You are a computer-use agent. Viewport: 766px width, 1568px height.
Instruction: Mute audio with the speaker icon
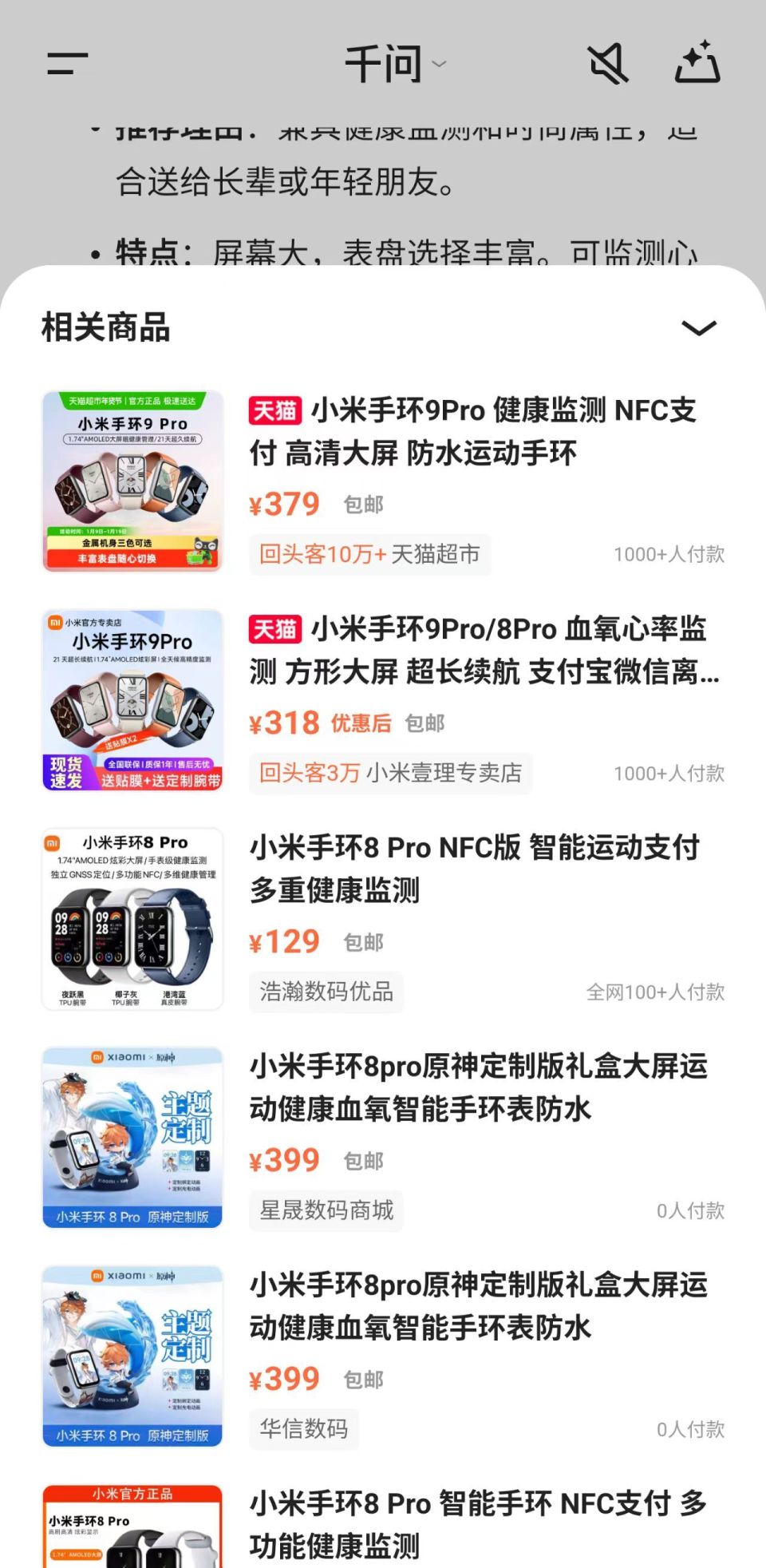[609, 64]
